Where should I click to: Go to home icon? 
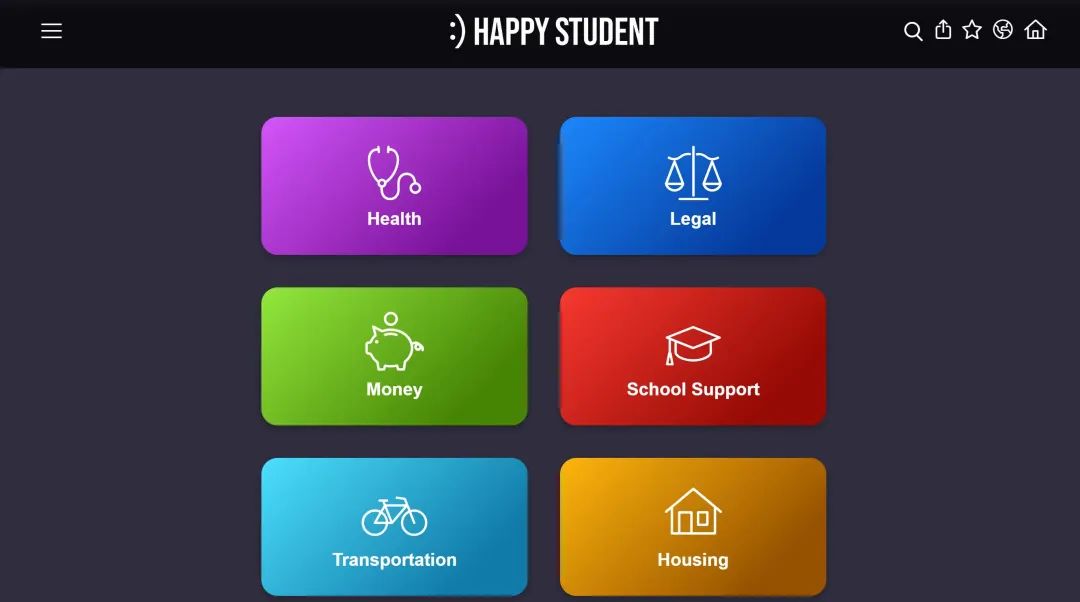click(x=1036, y=30)
